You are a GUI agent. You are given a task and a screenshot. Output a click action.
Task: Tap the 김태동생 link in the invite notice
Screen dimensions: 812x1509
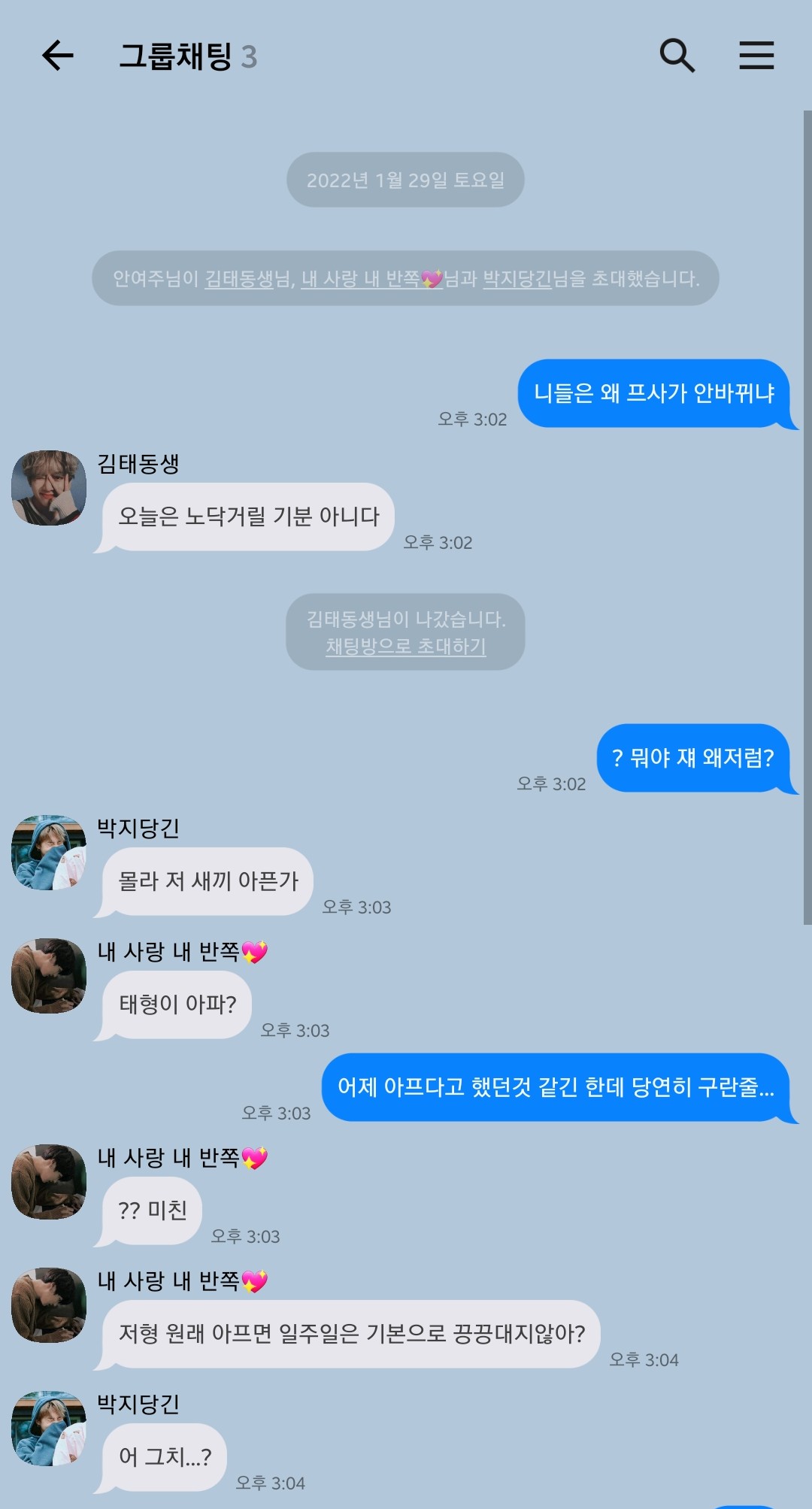coord(239,279)
